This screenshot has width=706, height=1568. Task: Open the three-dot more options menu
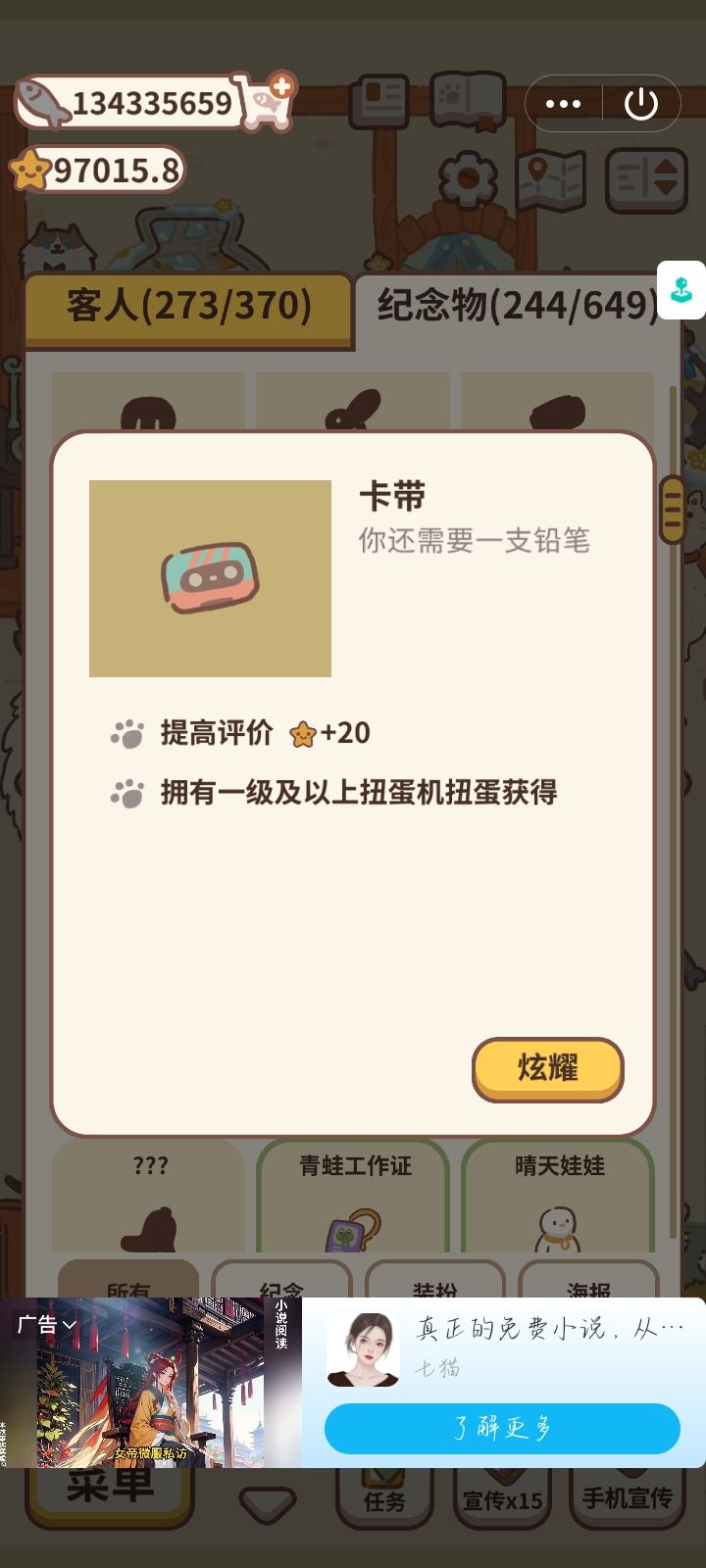click(564, 103)
